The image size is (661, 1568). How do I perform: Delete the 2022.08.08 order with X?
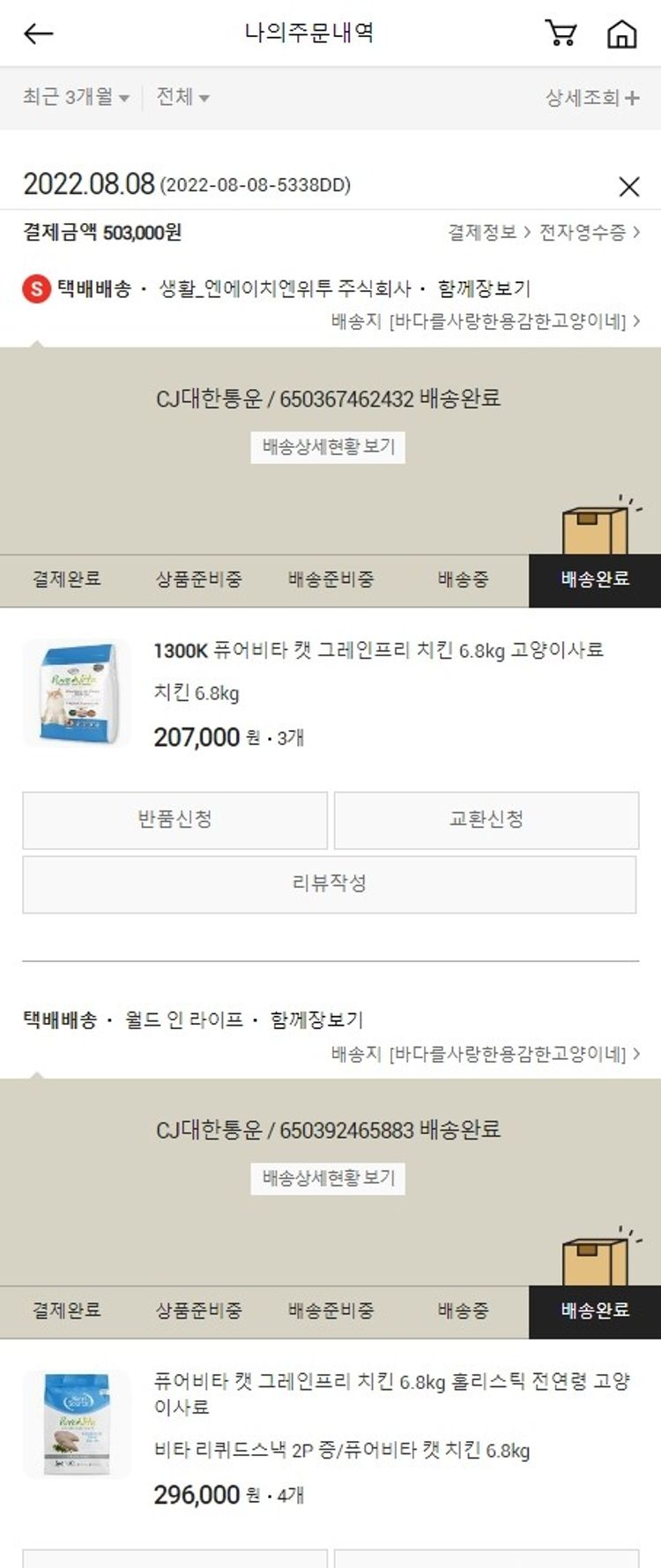tap(628, 186)
